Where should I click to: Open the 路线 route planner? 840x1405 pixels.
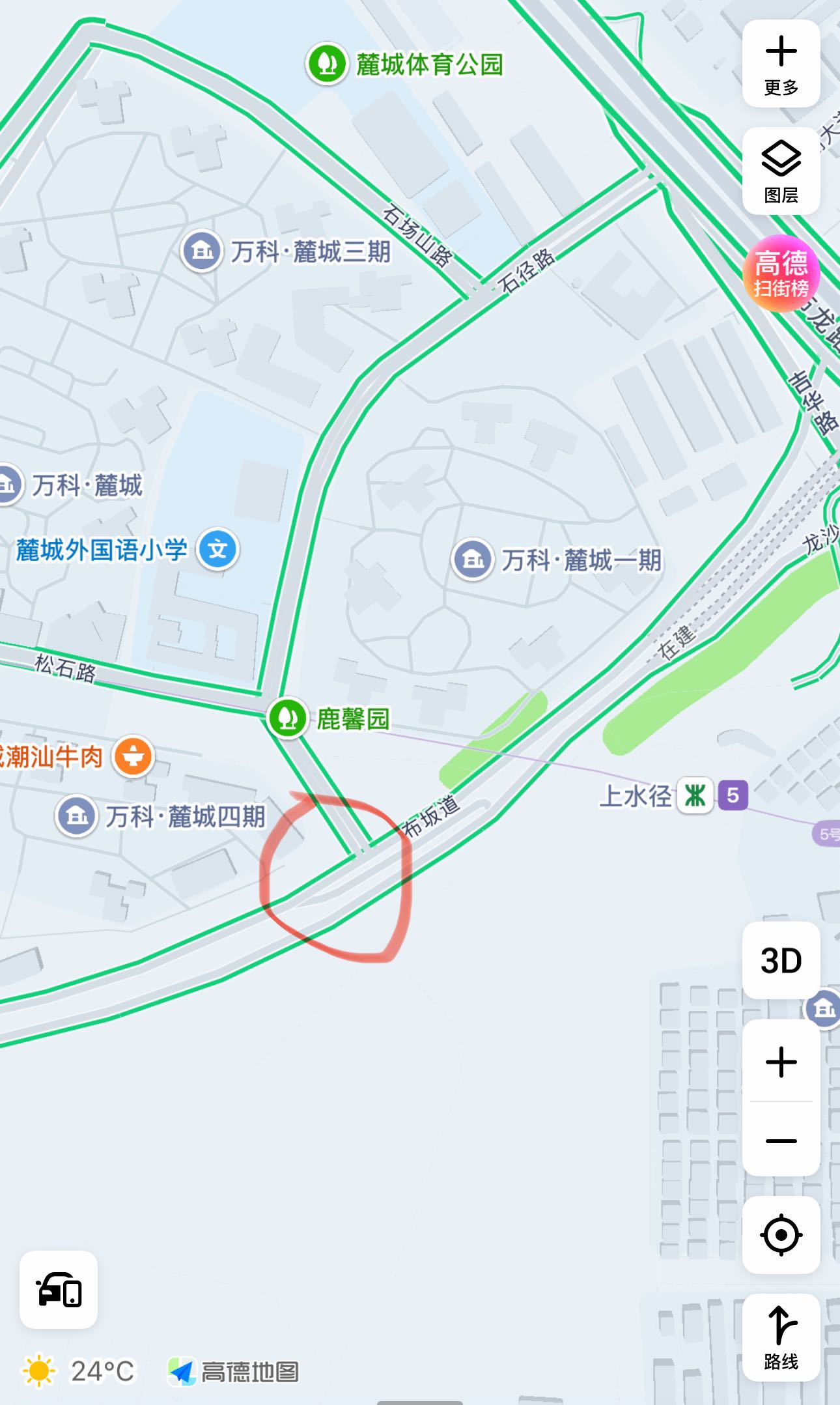click(781, 1337)
